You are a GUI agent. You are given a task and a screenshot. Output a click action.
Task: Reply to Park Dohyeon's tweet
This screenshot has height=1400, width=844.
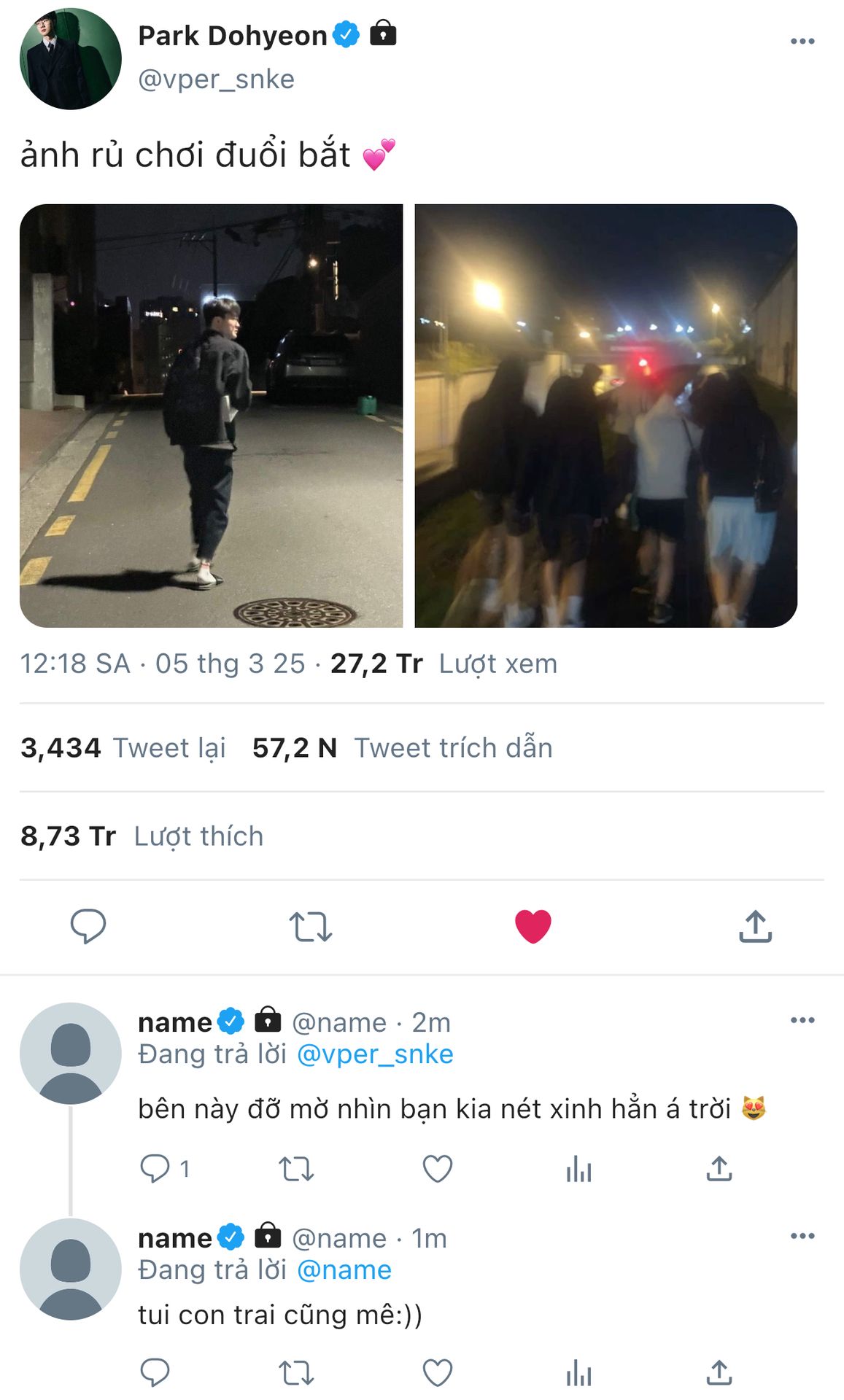point(88,926)
